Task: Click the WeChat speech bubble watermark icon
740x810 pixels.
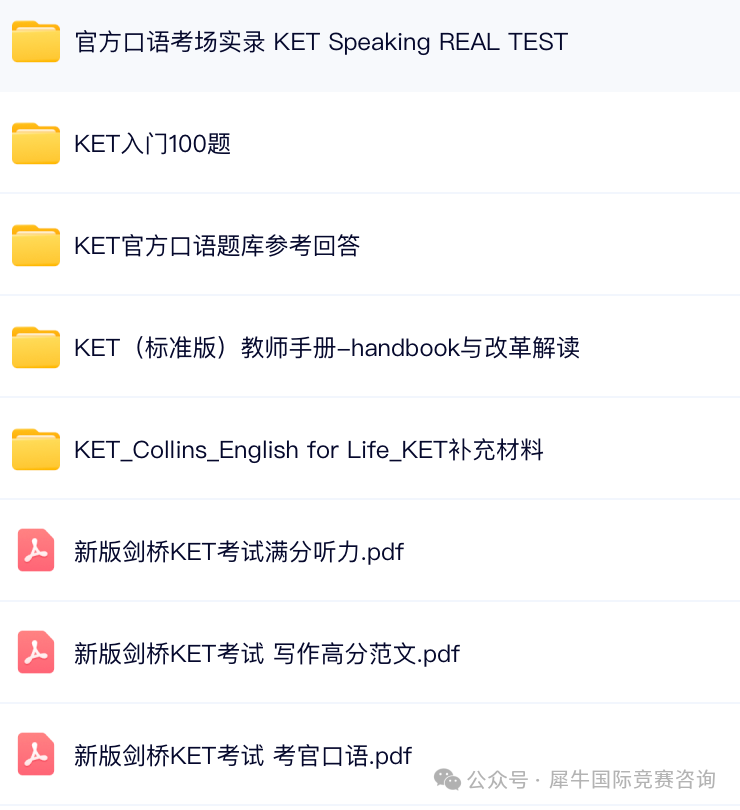Action: click(x=446, y=780)
